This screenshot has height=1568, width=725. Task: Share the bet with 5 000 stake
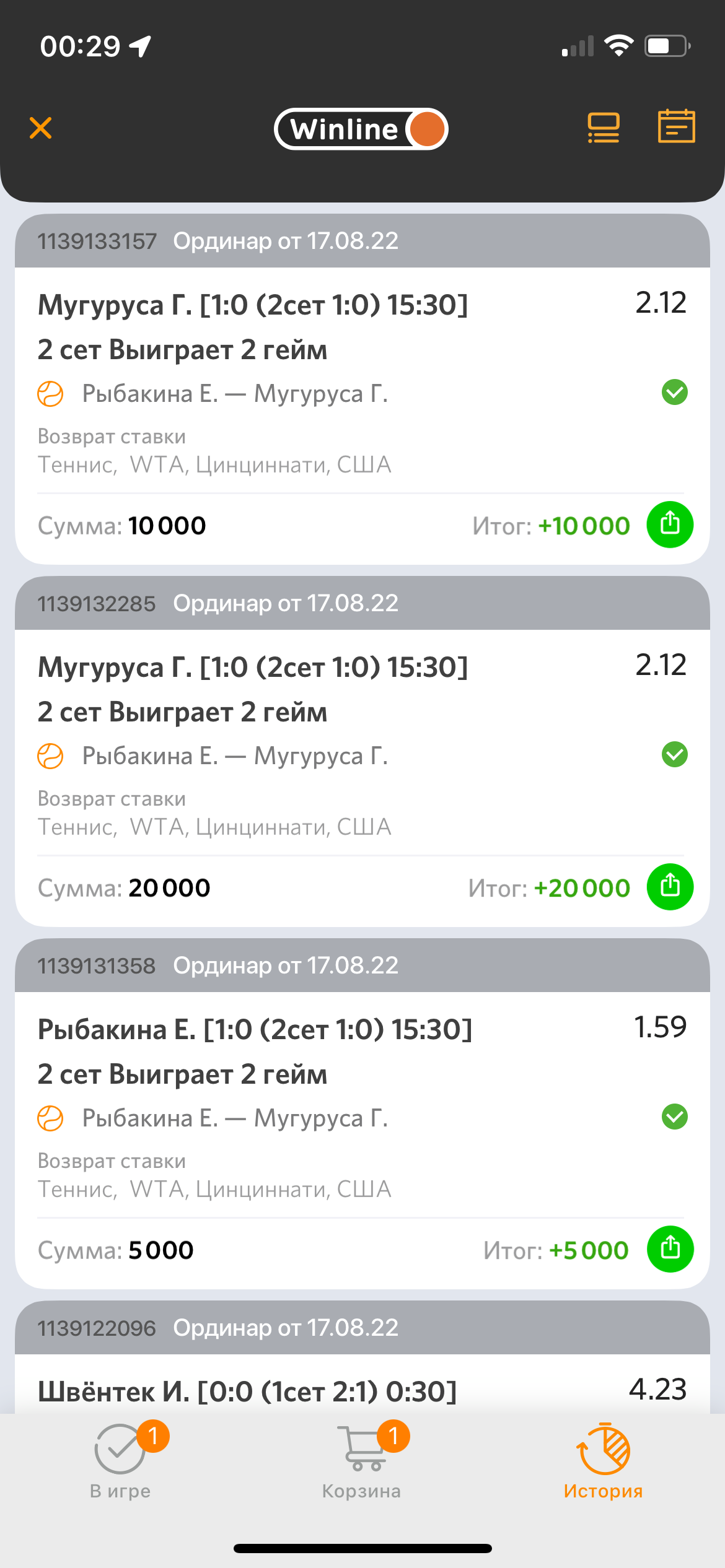click(x=670, y=1249)
